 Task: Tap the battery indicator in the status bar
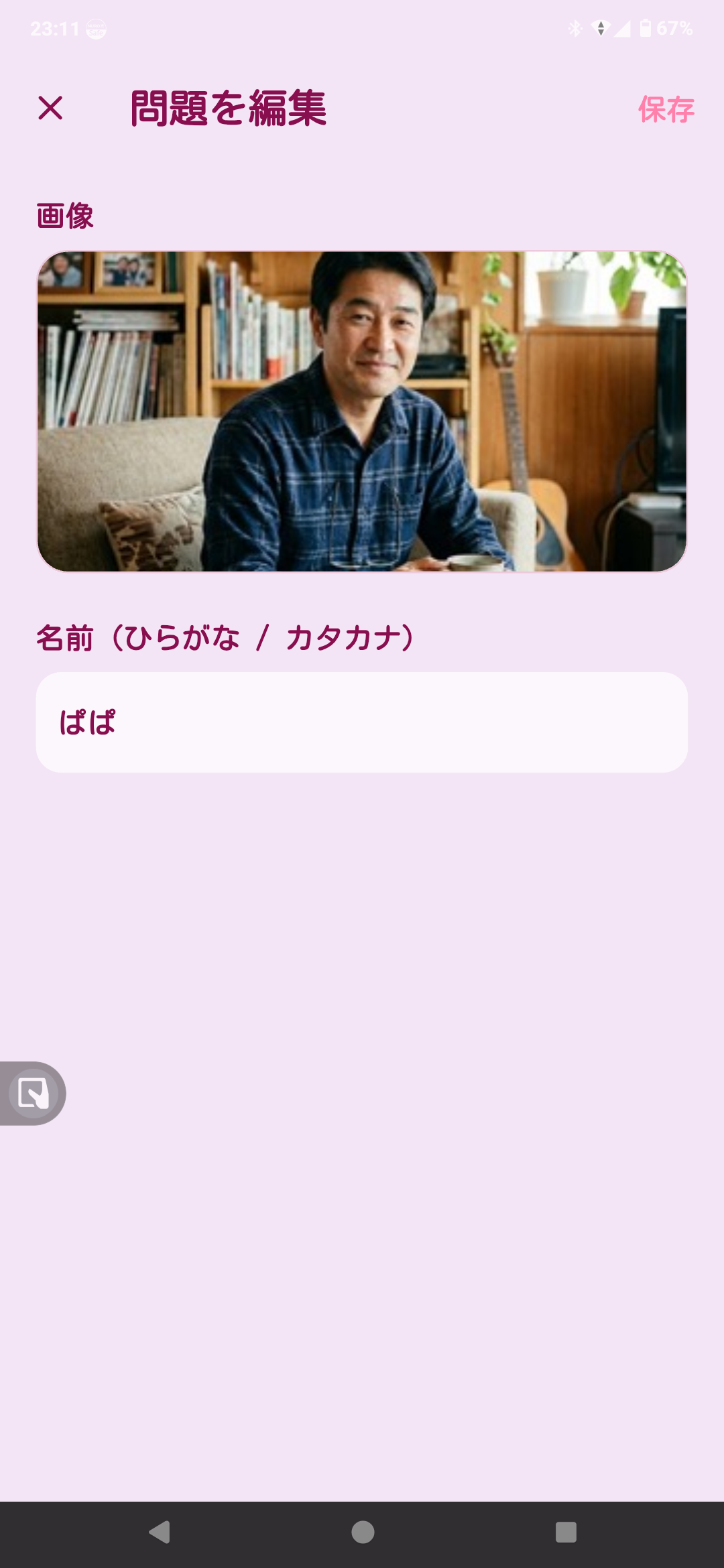click(645, 28)
